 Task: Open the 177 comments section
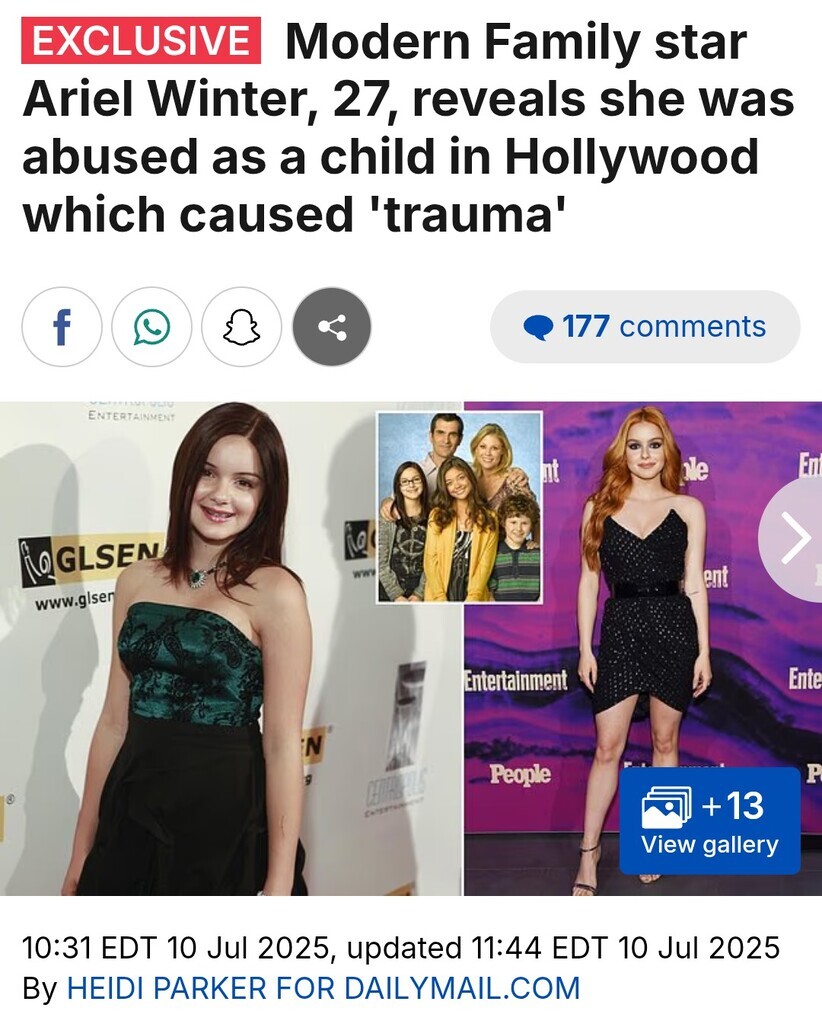[645, 327]
